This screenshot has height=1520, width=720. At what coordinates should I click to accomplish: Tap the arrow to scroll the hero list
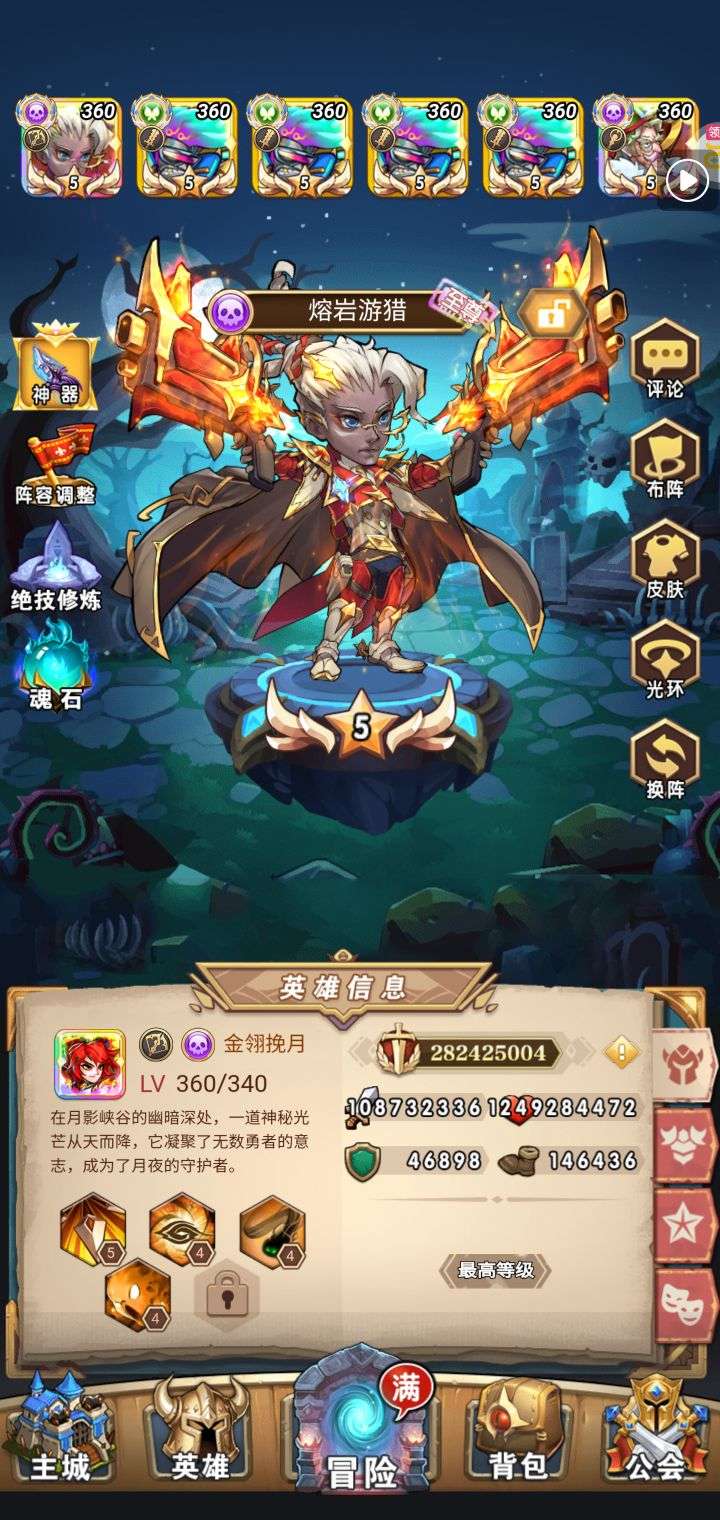coord(687,181)
